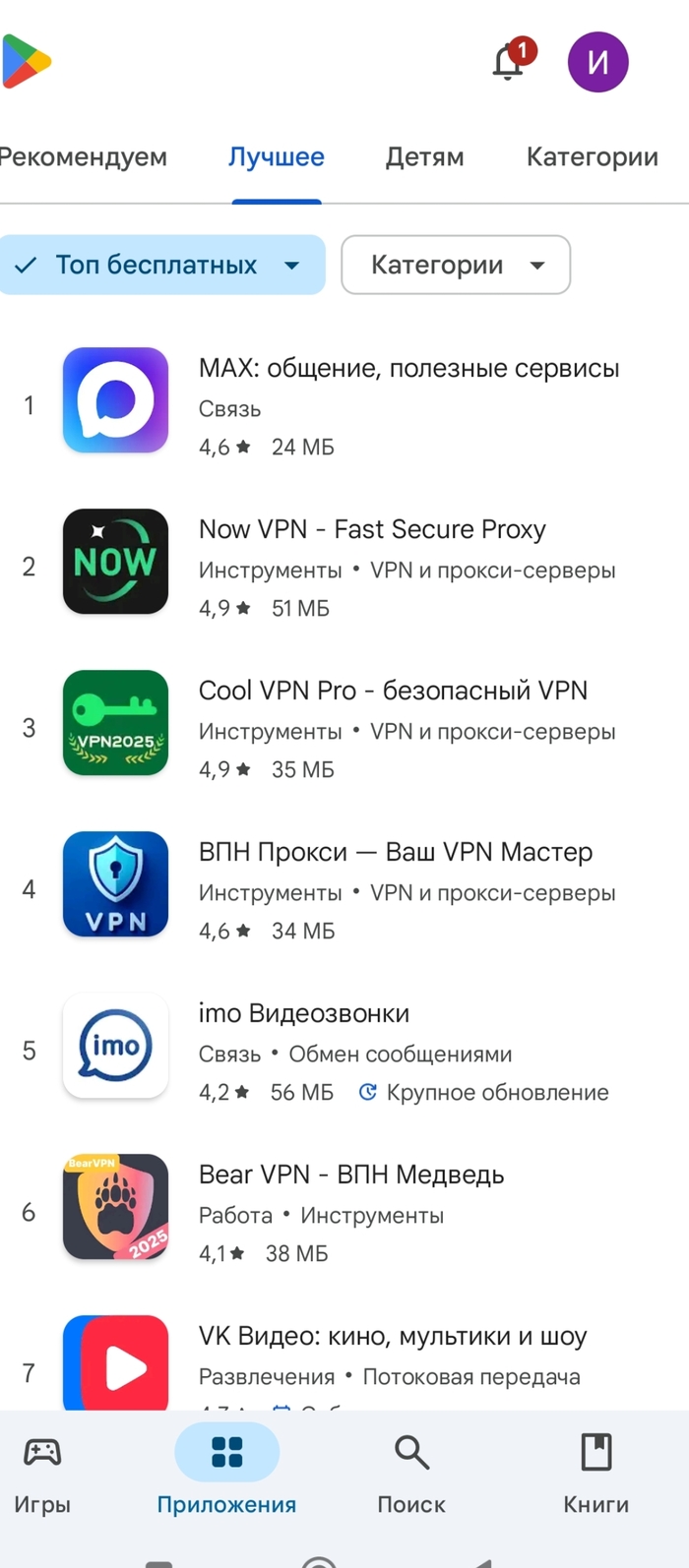Switch to the Книги section
This screenshot has width=689, height=1568.
[595, 1472]
